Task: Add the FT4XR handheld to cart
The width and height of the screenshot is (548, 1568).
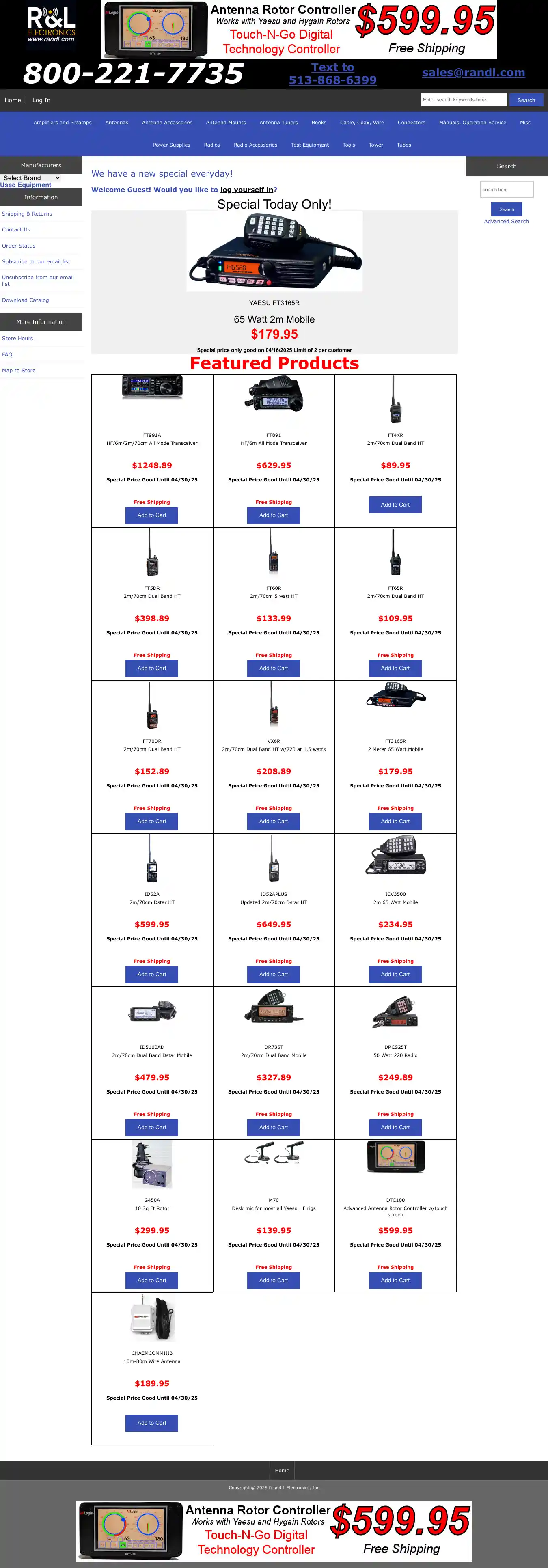Action: pos(395,505)
